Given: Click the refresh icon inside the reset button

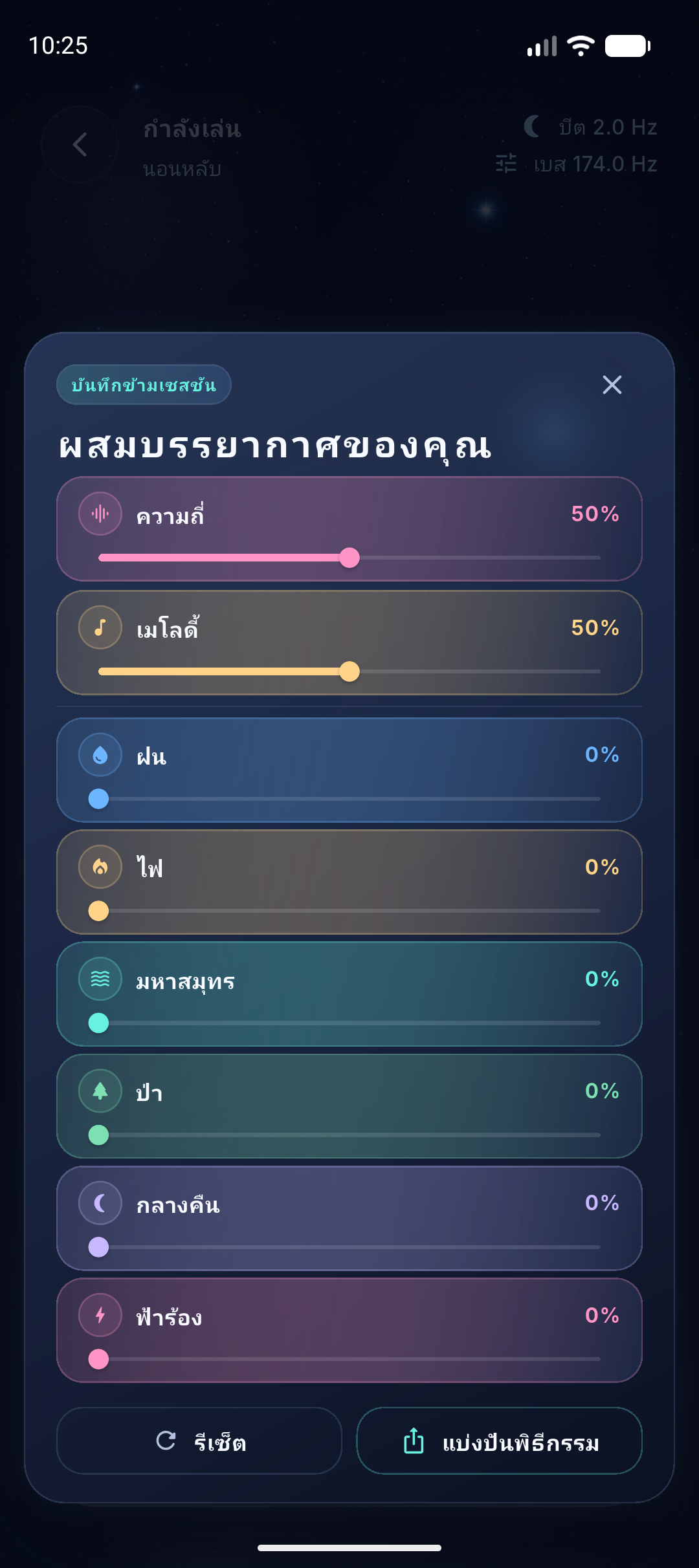Looking at the screenshot, I should point(166,1442).
